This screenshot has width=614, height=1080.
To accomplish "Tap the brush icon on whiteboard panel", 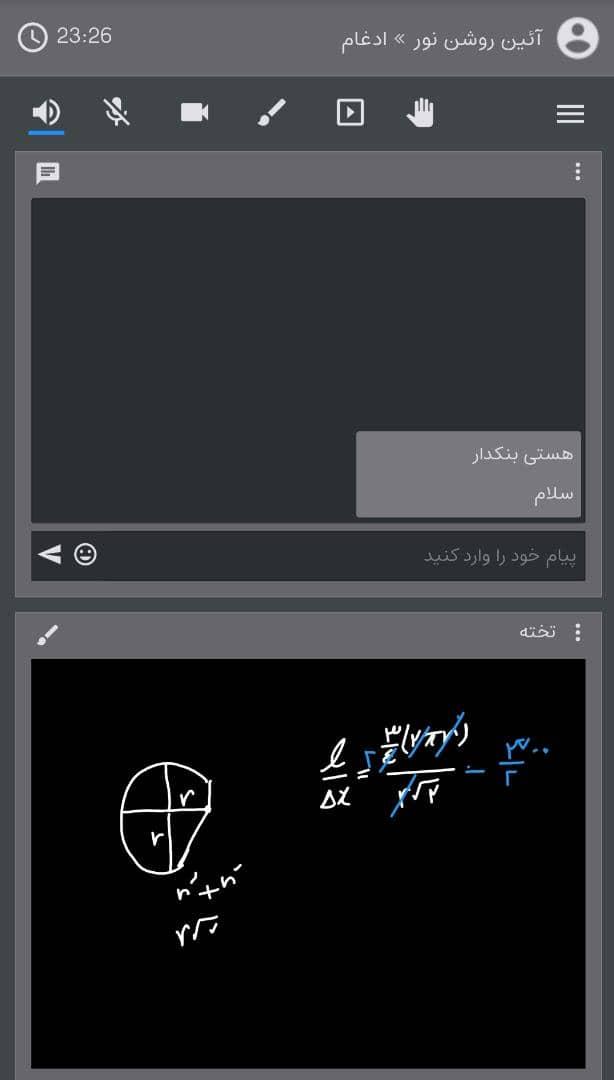I will point(48,634).
